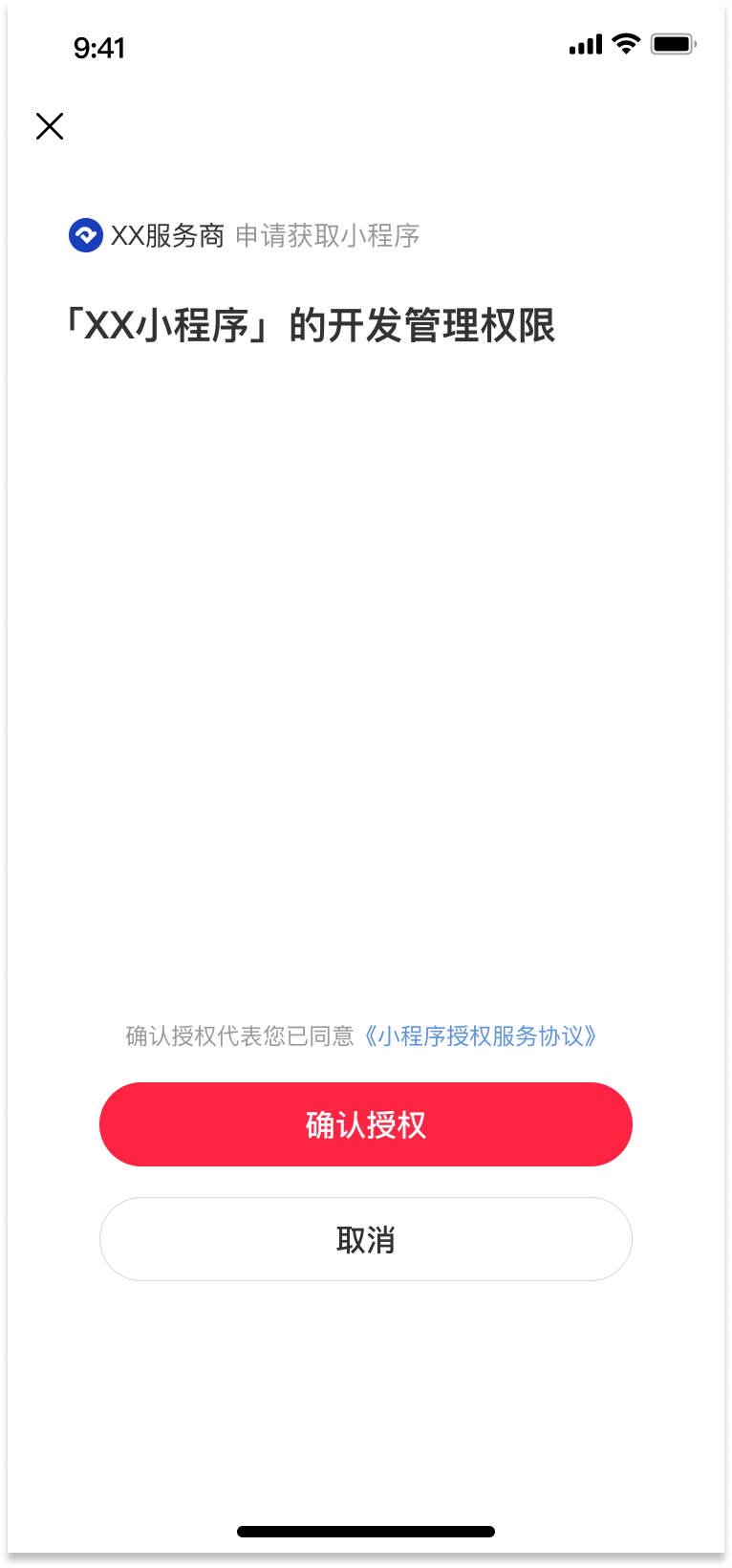The image size is (732, 1568).
Task: Select the XX服务商 provider name text
Action: [x=169, y=236]
